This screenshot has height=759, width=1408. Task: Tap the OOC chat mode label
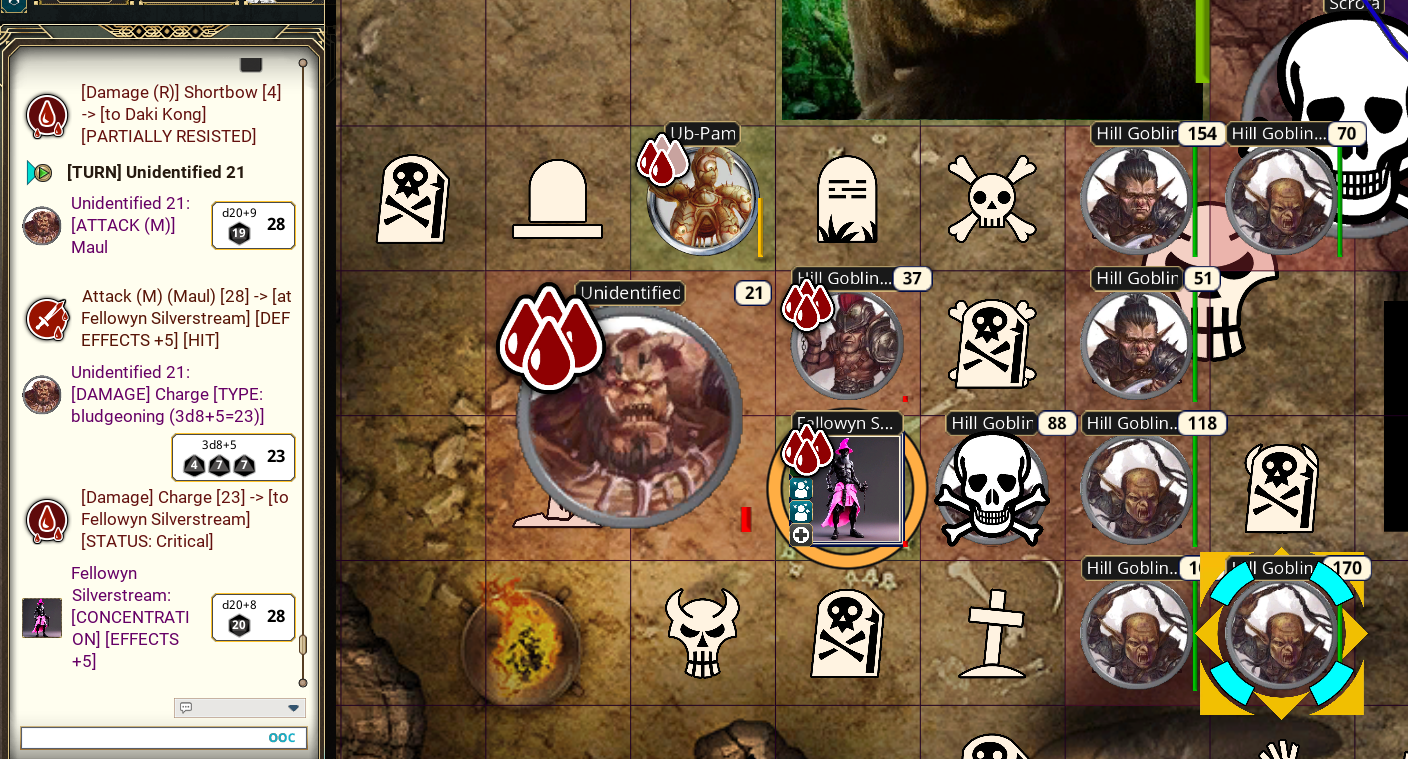pos(282,738)
